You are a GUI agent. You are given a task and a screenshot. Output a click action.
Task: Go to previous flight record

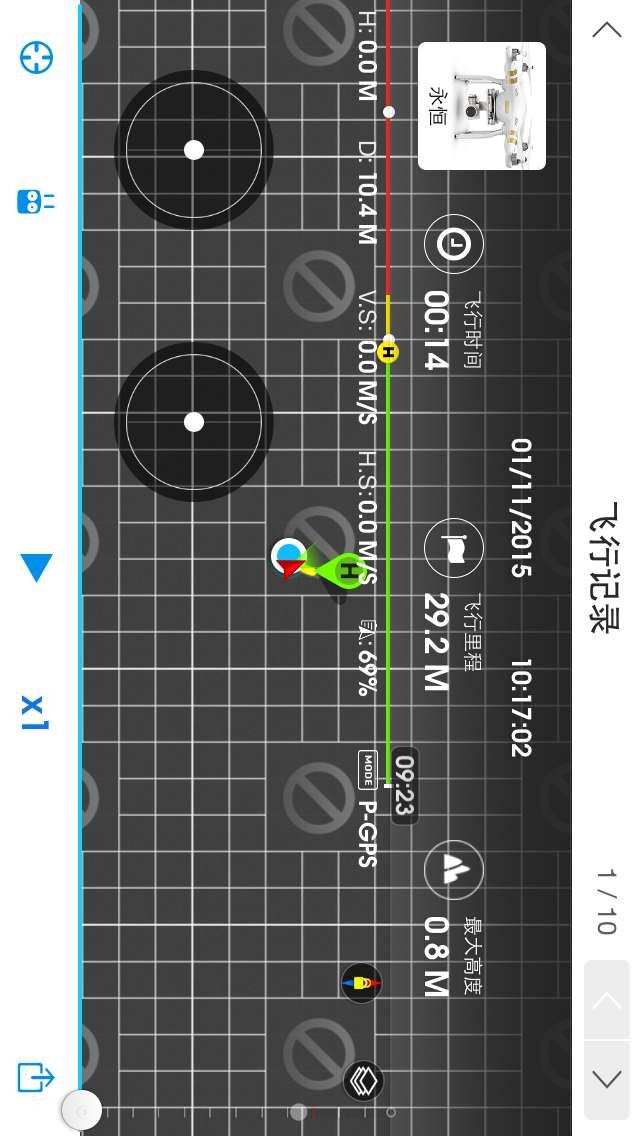coord(606,1000)
